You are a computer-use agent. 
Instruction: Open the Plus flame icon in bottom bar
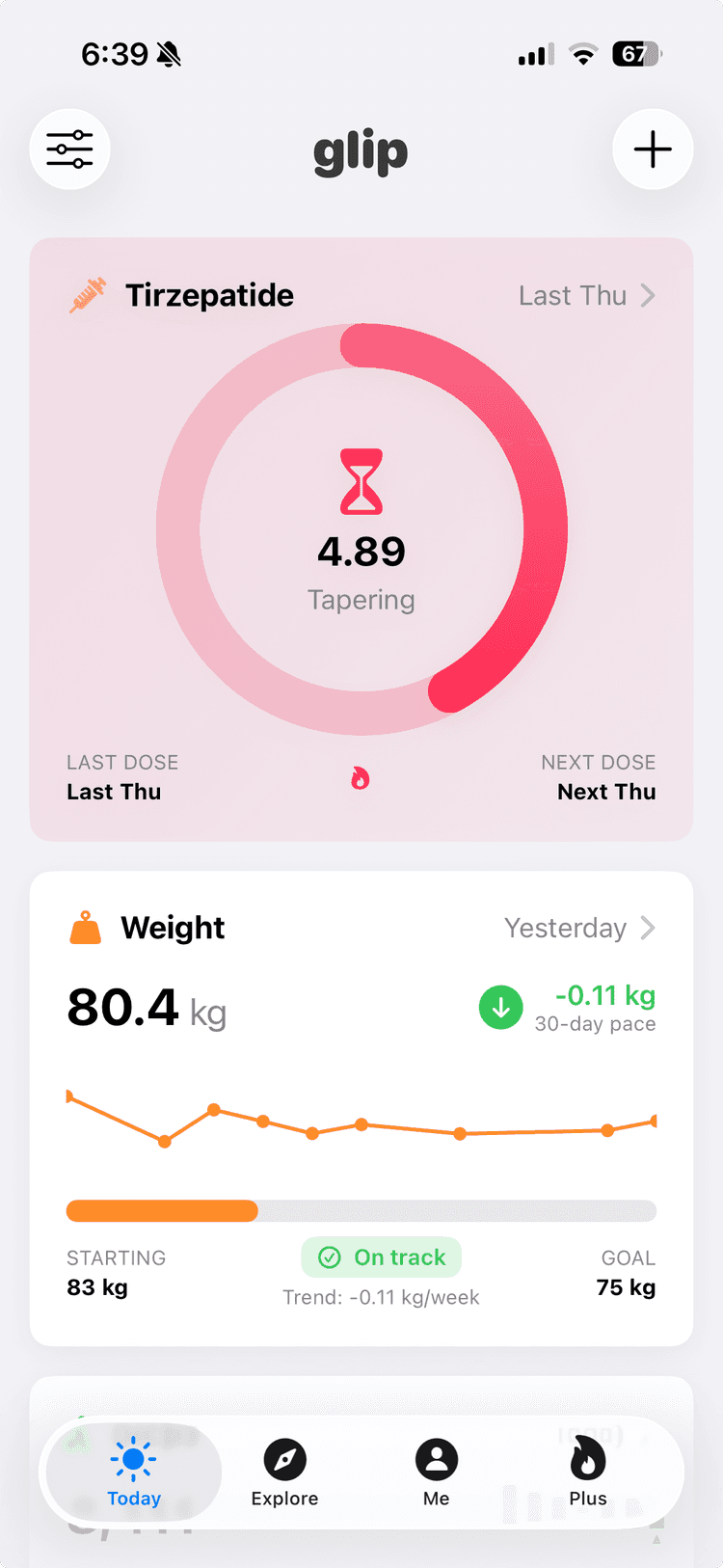coord(587,1460)
